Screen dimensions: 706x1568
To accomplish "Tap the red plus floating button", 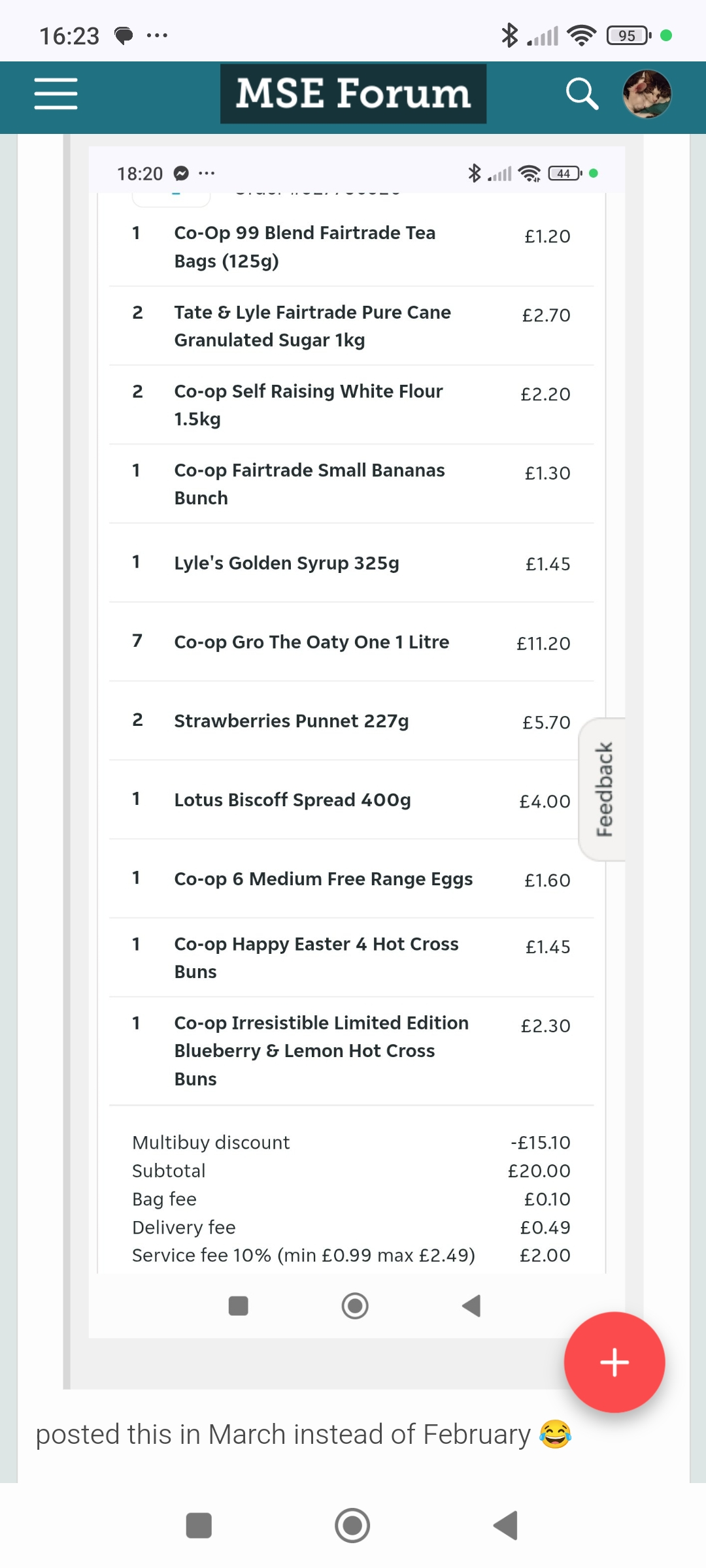I will point(614,1362).
